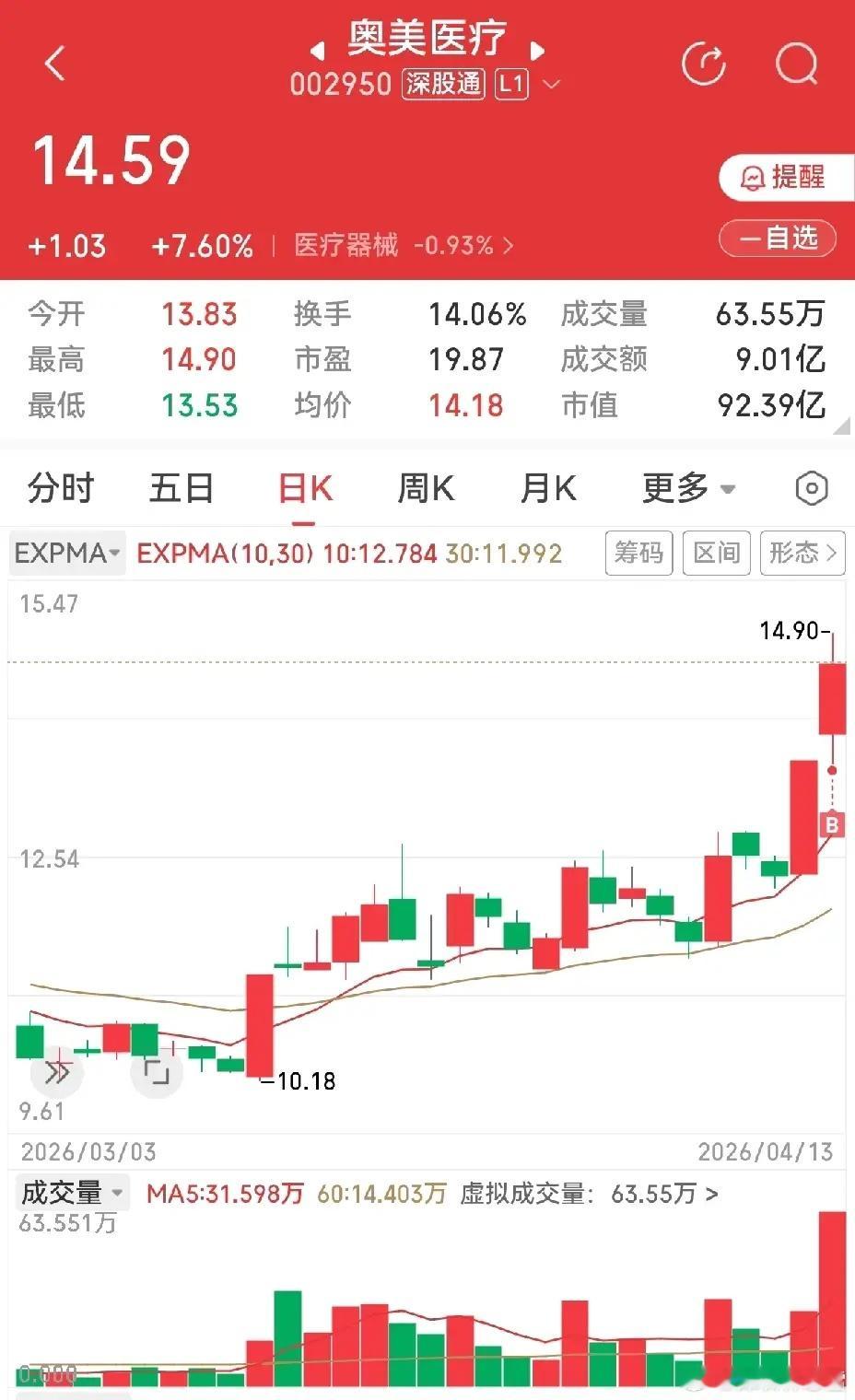Switch to the 分时 intraday tab
Viewport: 855px width, 1400px height.
(63, 489)
